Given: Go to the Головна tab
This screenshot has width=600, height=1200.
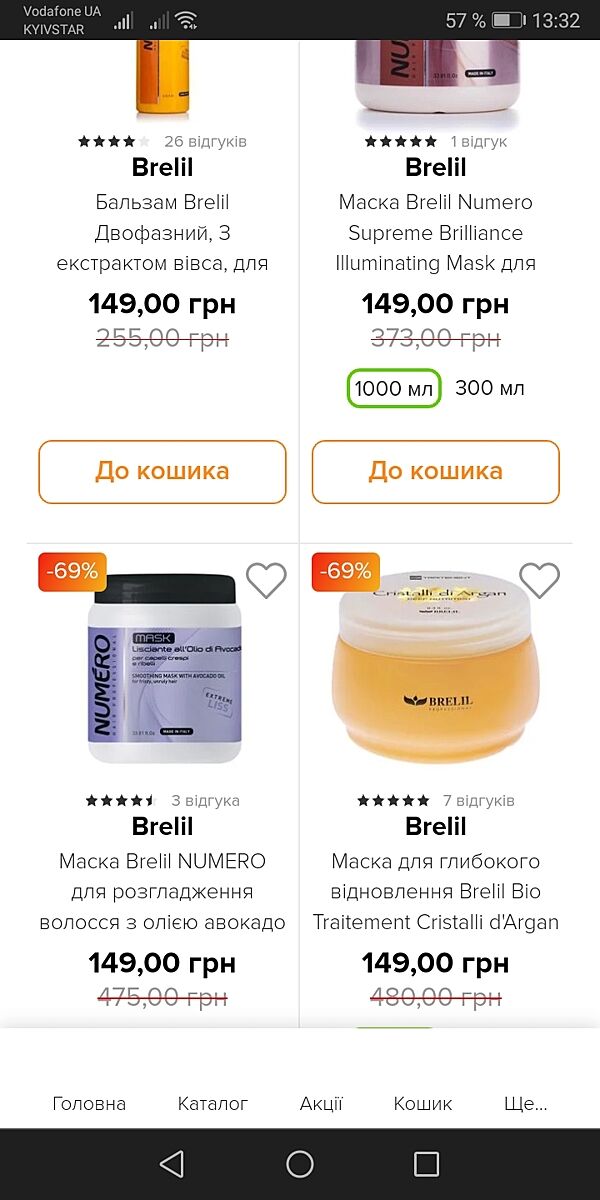Looking at the screenshot, I should (89, 1104).
